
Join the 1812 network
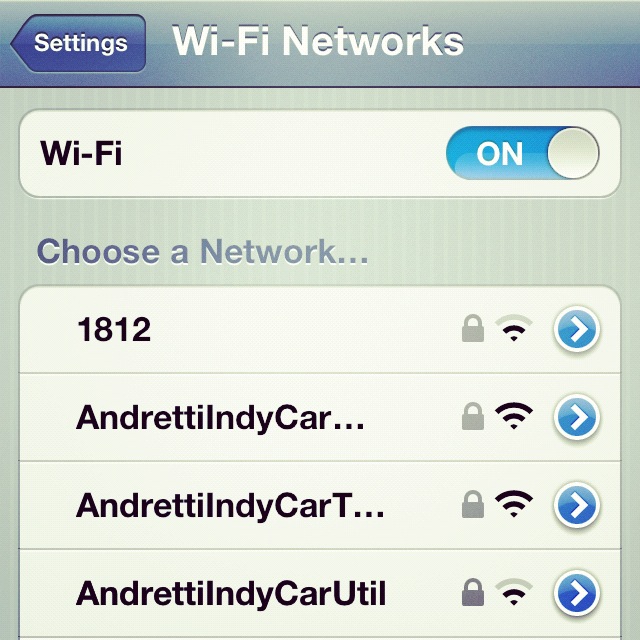click(114, 329)
